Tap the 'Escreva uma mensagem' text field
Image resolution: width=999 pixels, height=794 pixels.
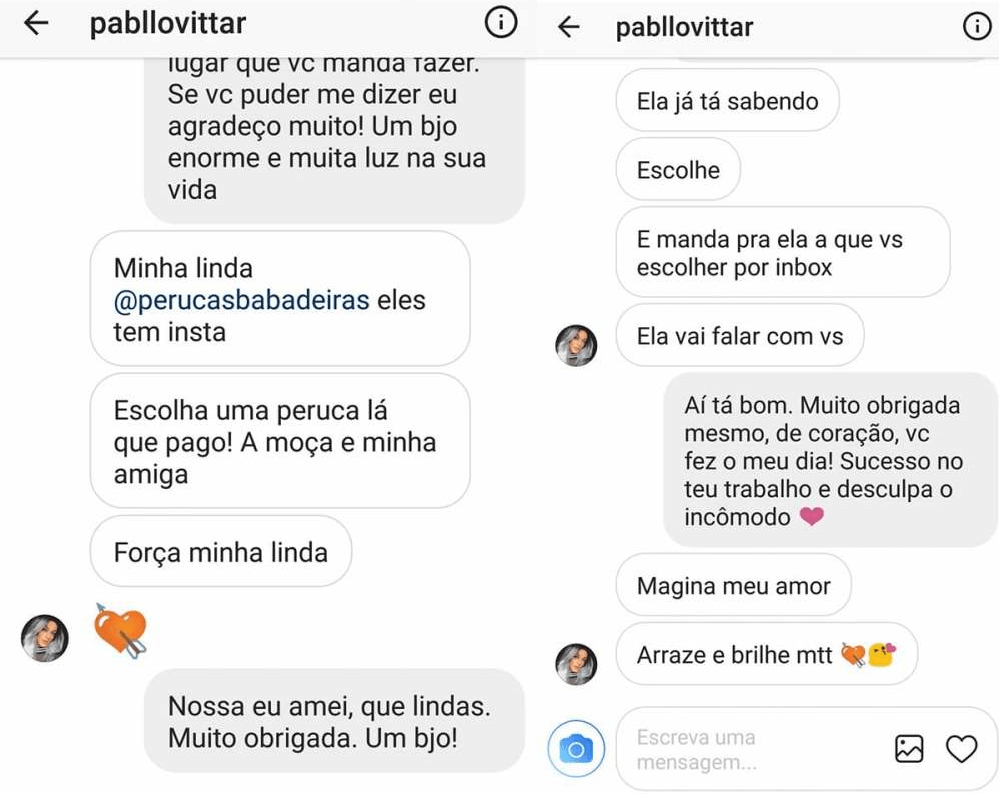[740, 749]
